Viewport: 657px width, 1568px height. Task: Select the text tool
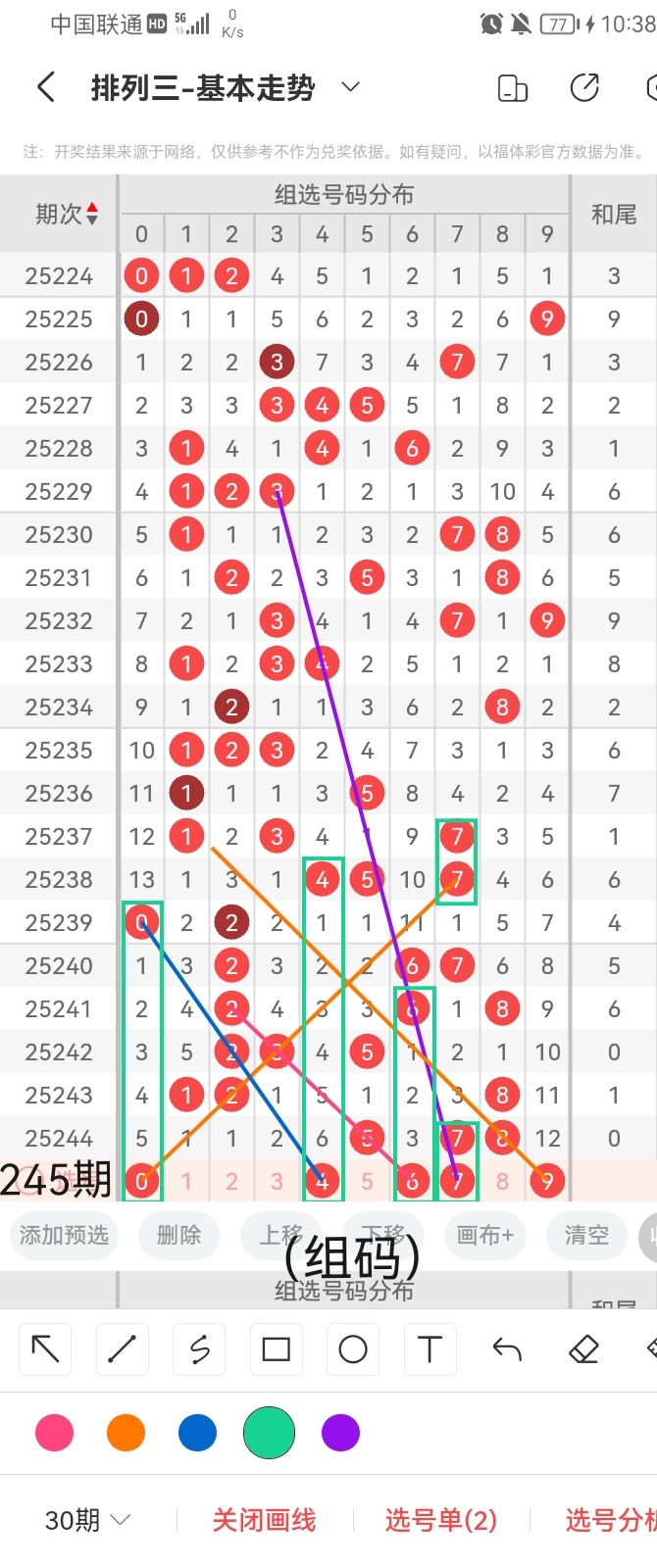point(430,1349)
